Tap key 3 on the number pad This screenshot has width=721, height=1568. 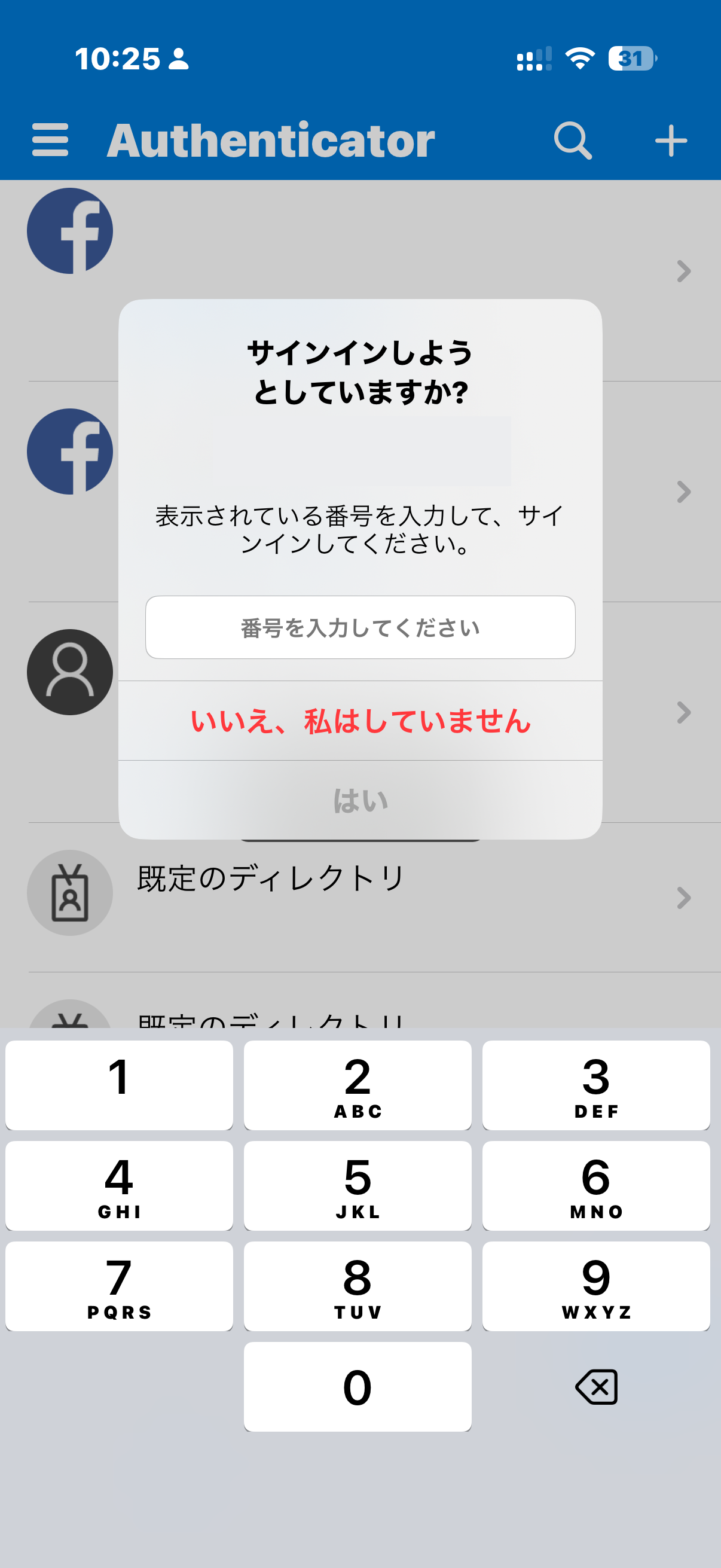click(x=595, y=1085)
